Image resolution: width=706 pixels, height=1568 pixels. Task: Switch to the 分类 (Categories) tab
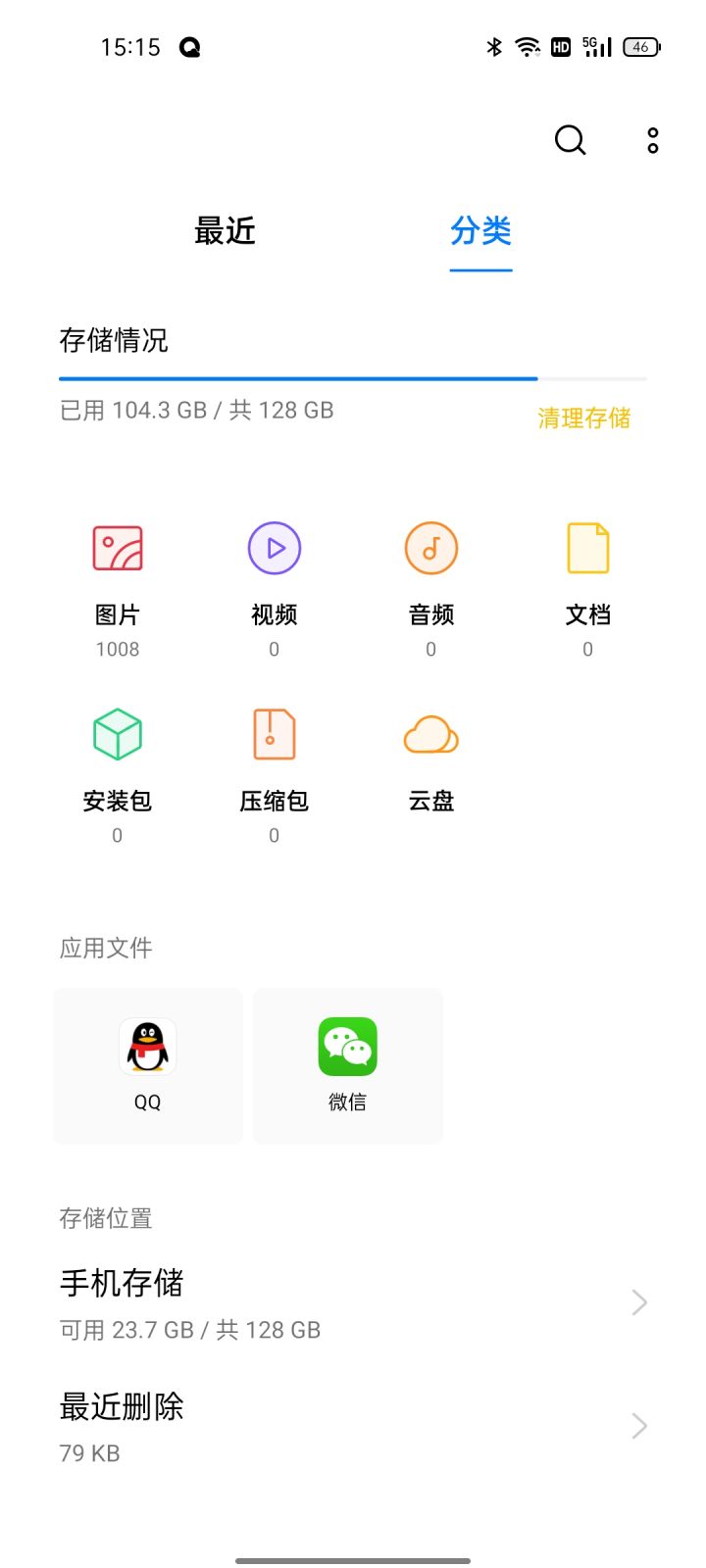click(x=480, y=231)
